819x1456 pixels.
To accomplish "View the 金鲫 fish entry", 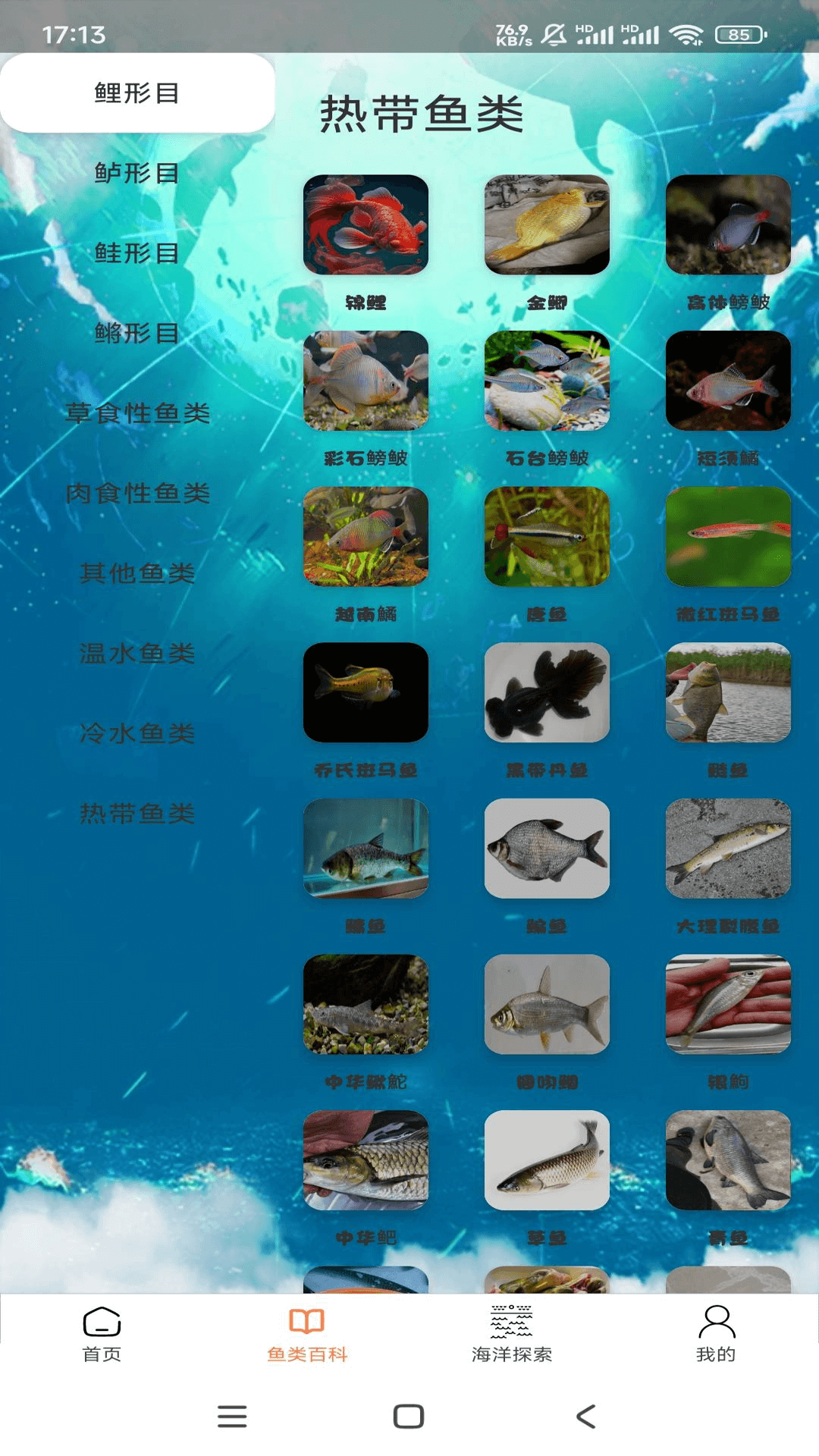I will (547, 225).
